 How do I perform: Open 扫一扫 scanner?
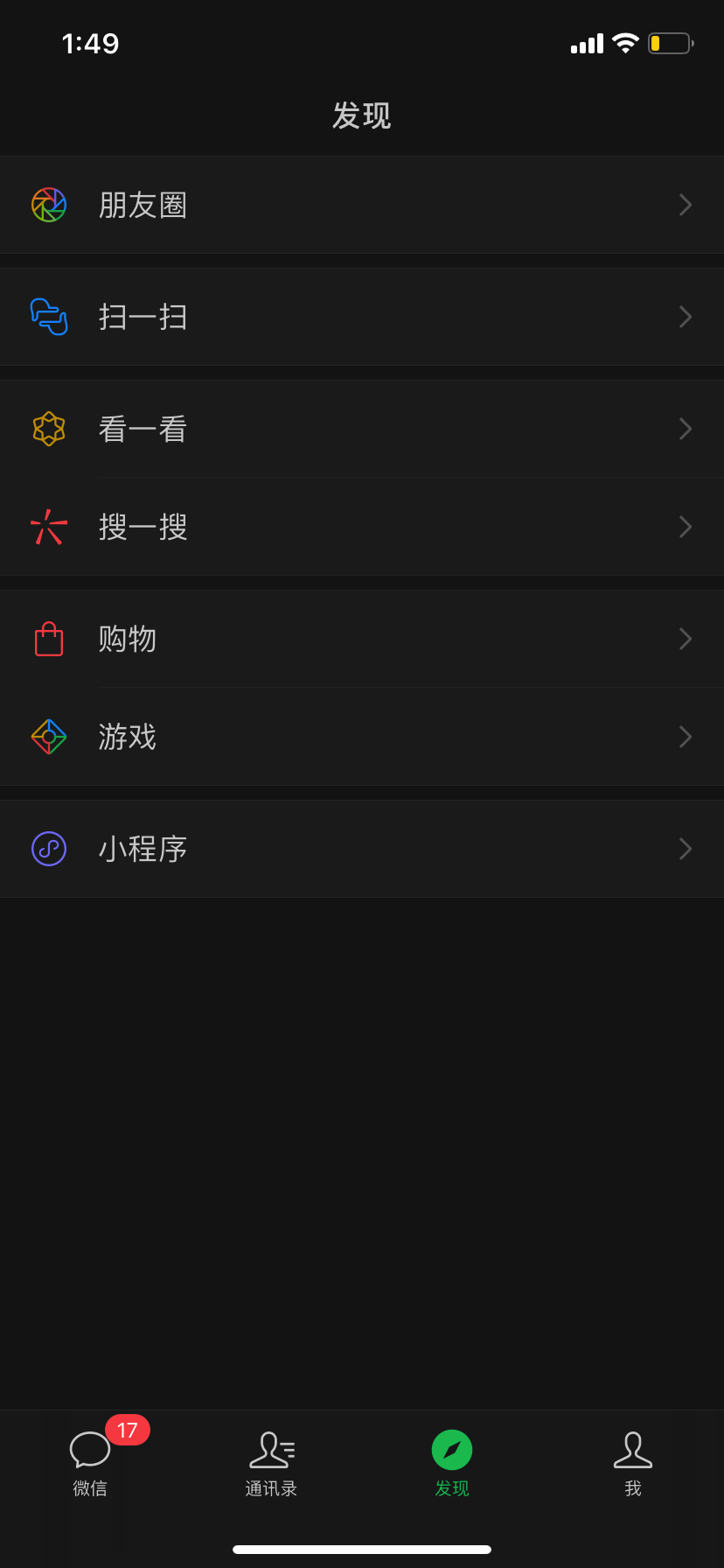(x=361, y=317)
